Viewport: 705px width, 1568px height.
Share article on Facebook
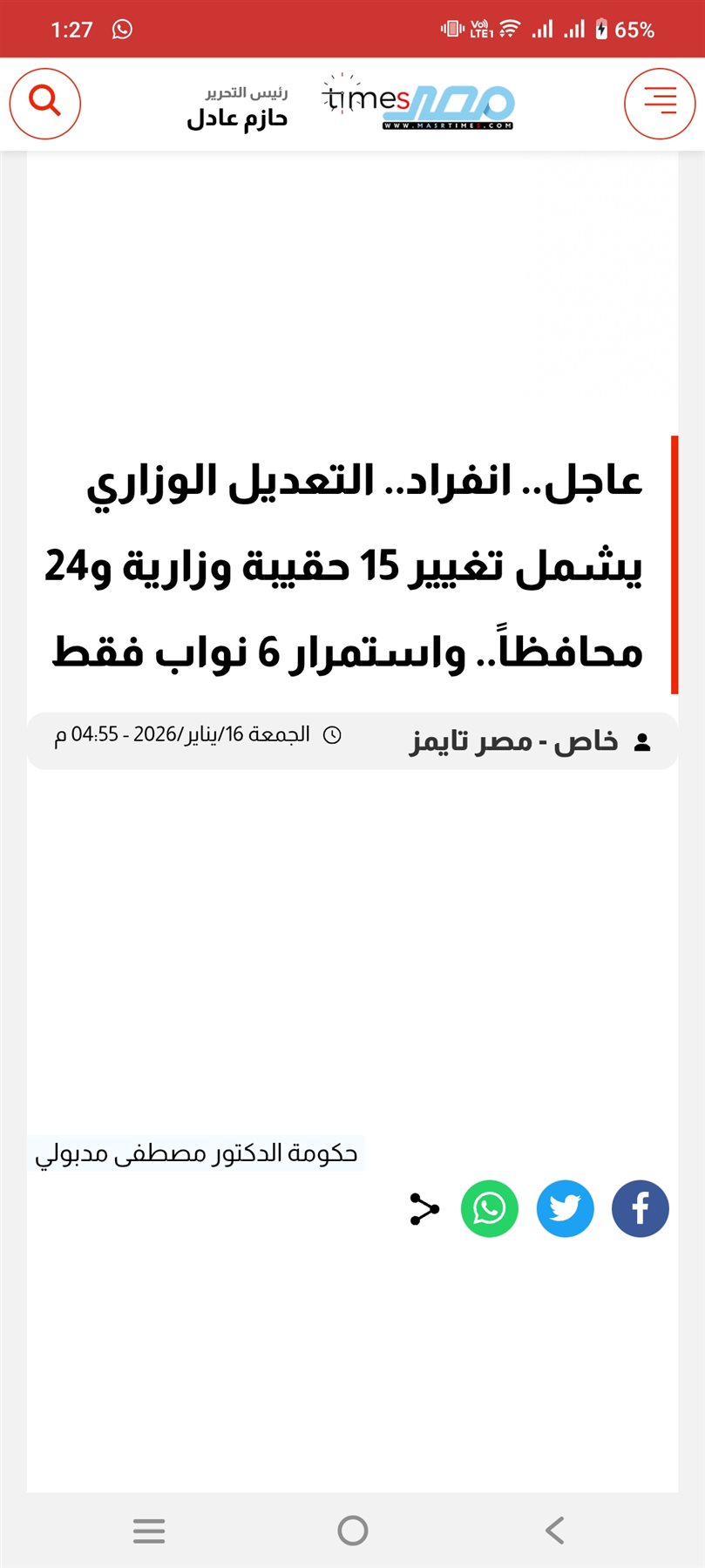pos(641,1209)
